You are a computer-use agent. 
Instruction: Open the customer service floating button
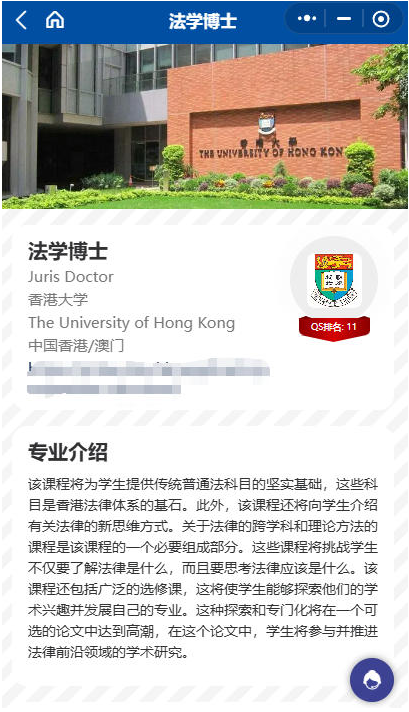coord(372,680)
